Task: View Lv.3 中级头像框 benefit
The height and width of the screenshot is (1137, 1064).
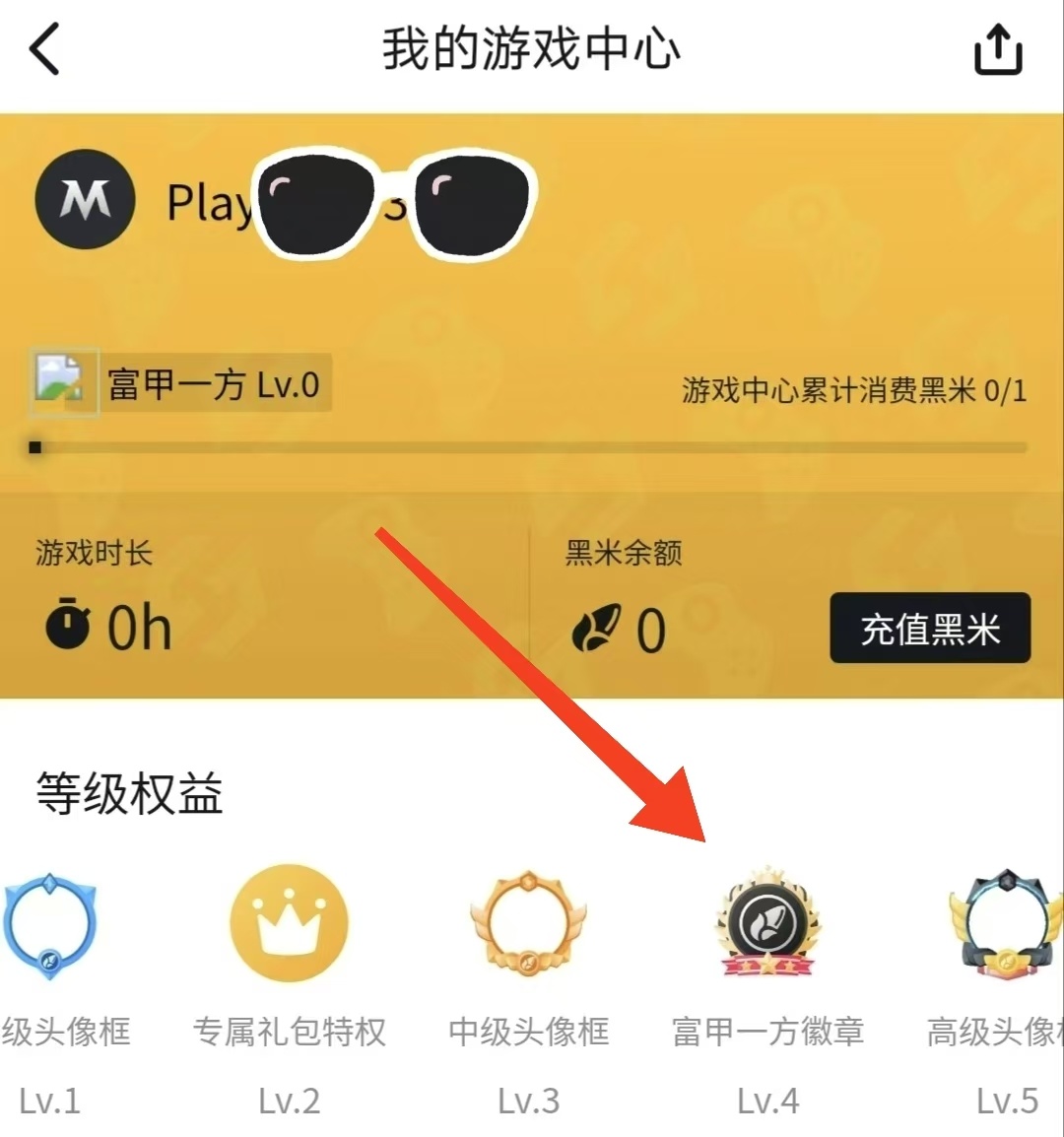Action: coord(528,924)
